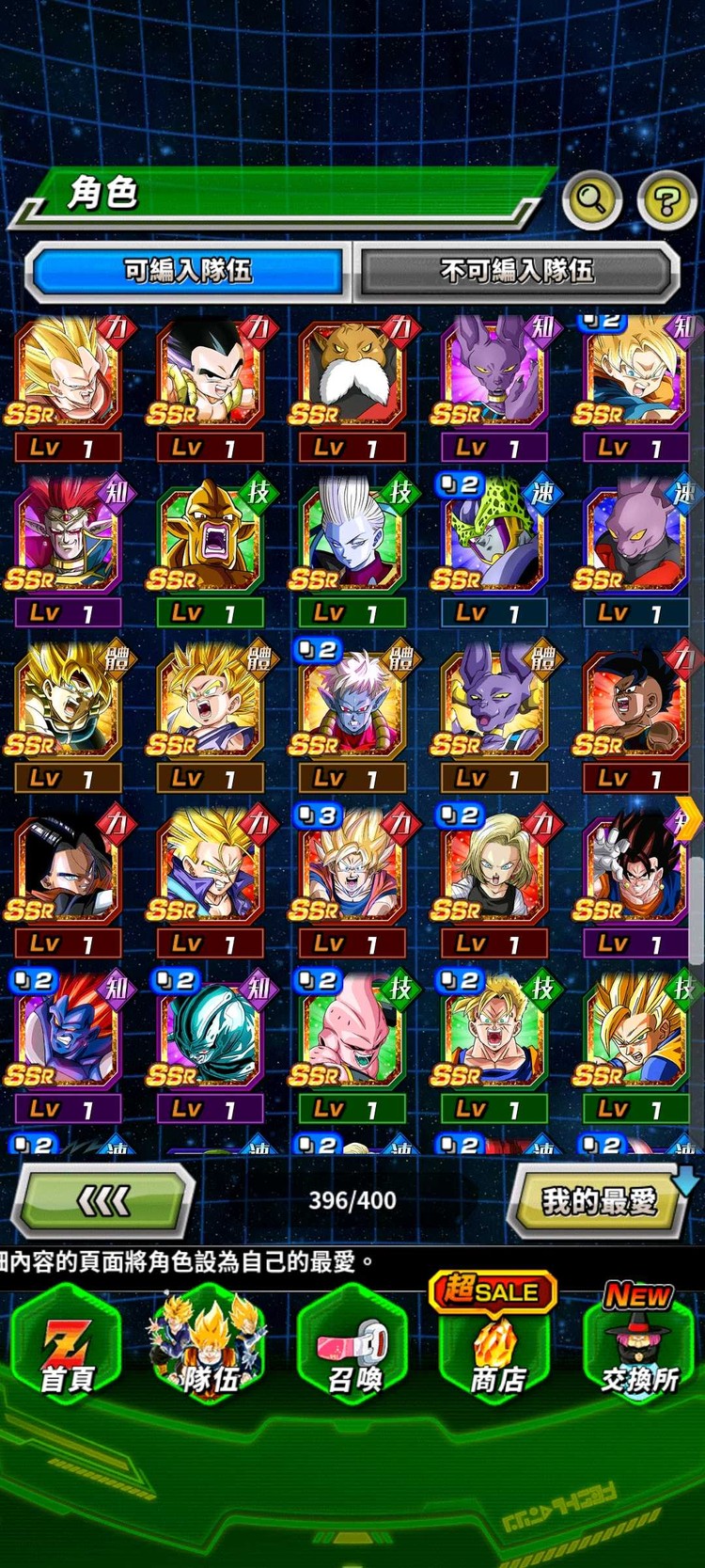
Task: Switch to 可編入隊伍 tab
Action: pos(188,272)
